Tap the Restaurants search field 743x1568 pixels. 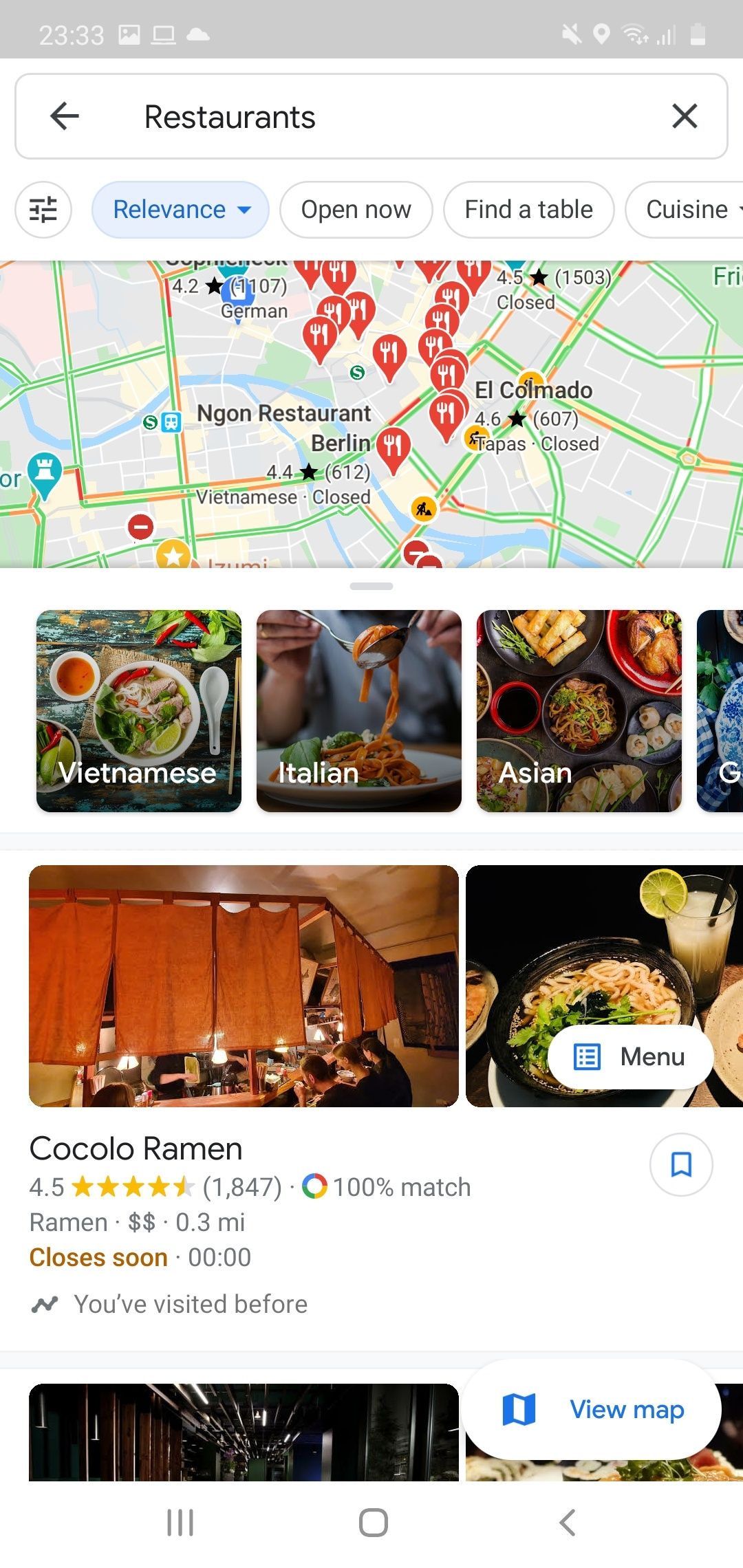click(x=371, y=116)
